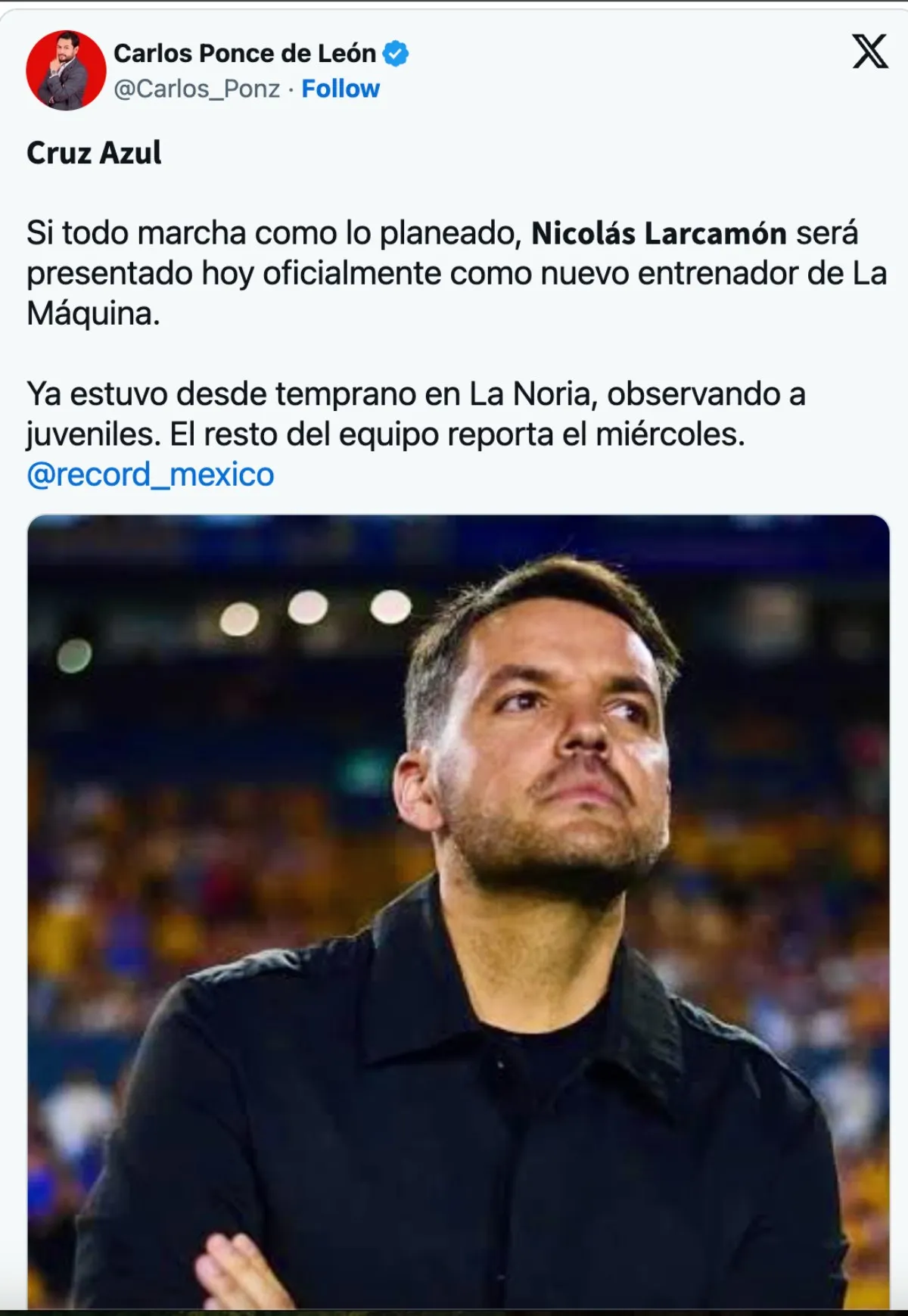Click the display name Carlos Ponce de León
Image resolution: width=908 pixels, height=1316 pixels.
tap(242, 53)
